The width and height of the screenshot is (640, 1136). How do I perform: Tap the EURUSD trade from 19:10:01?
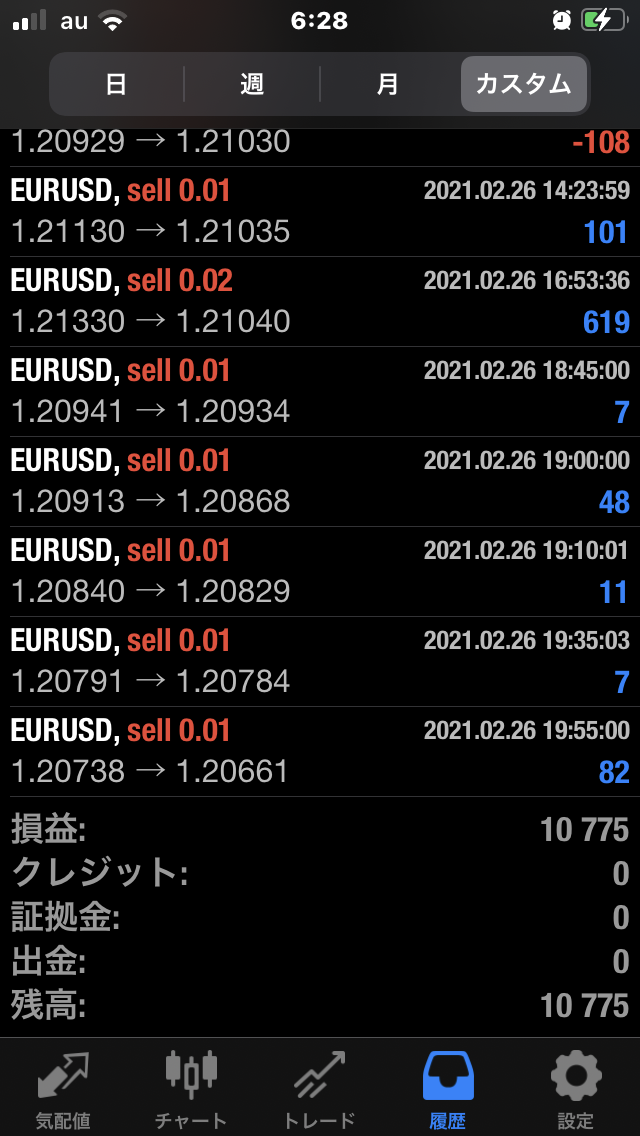(320, 572)
